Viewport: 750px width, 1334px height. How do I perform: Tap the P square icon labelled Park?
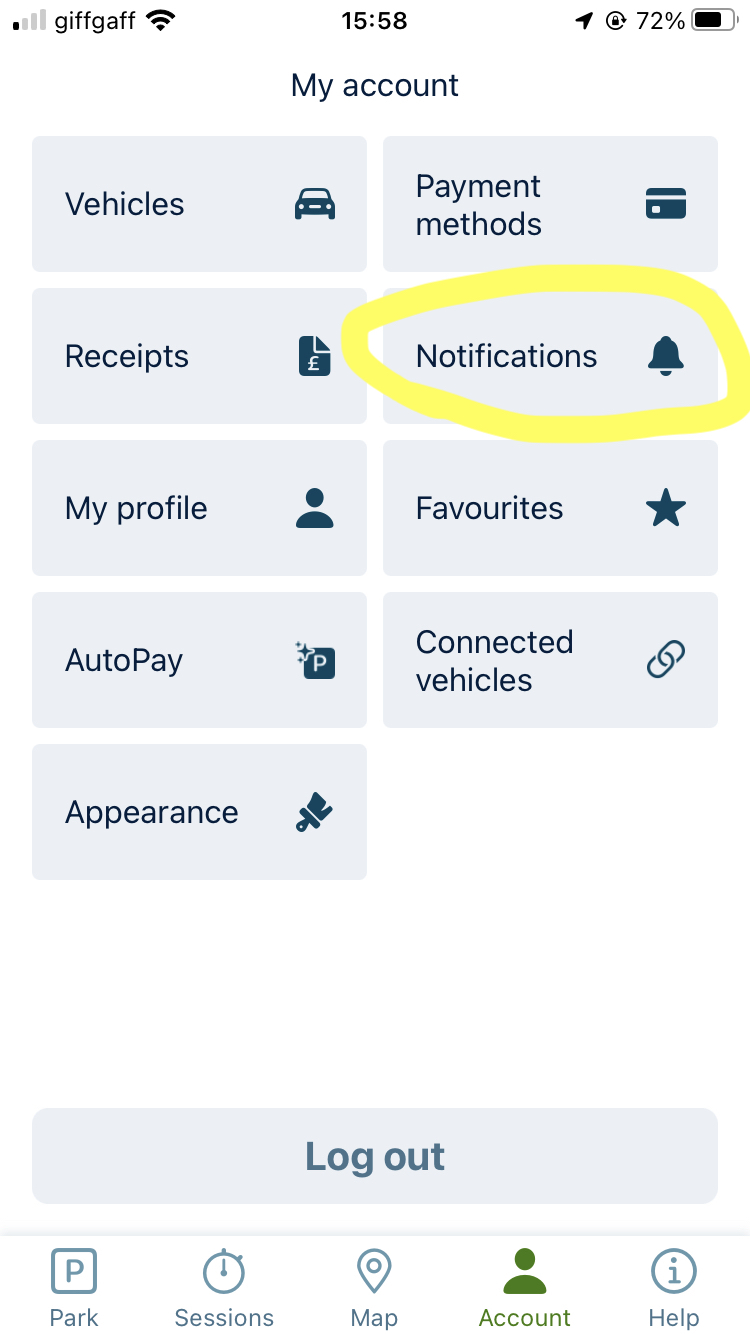[73, 1270]
